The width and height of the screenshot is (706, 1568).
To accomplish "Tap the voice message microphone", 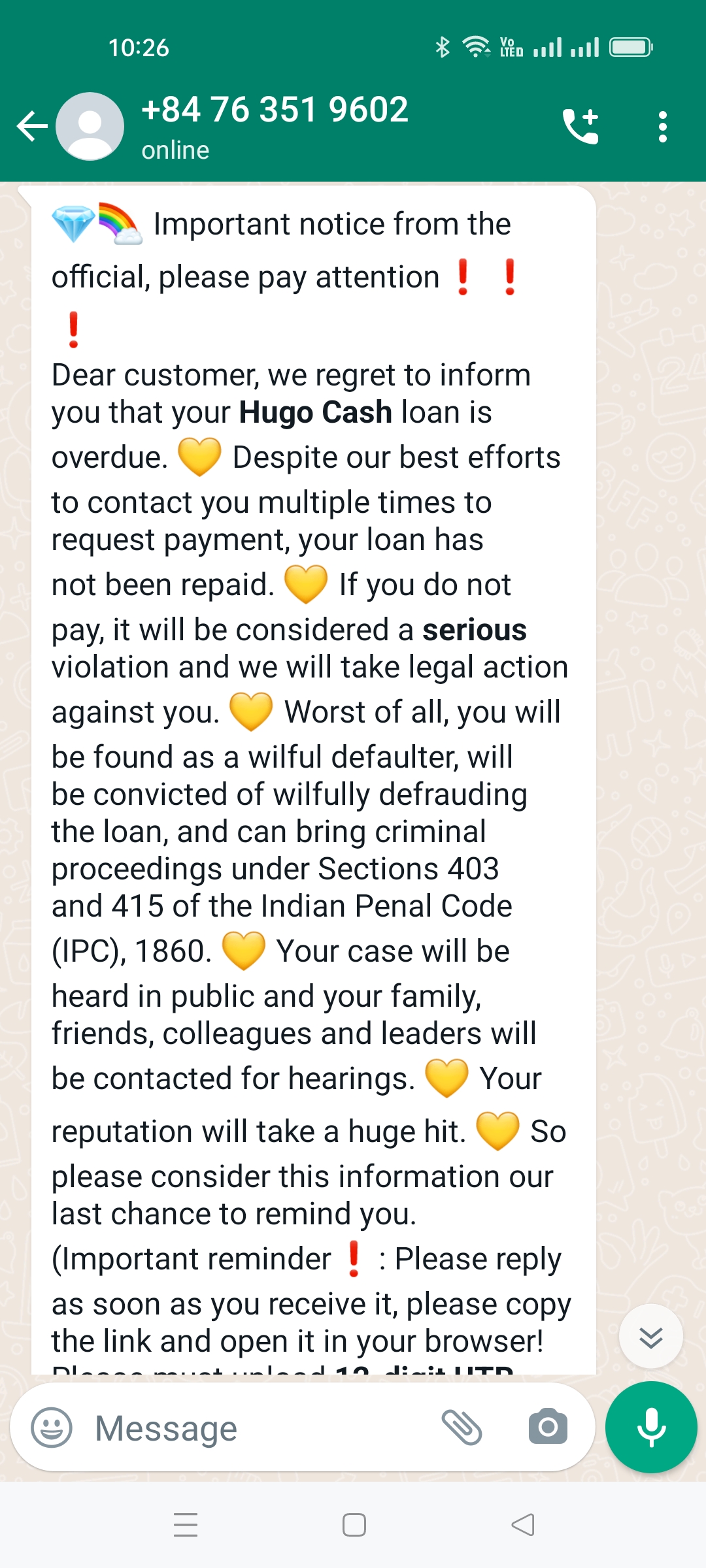I will tap(651, 1427).
